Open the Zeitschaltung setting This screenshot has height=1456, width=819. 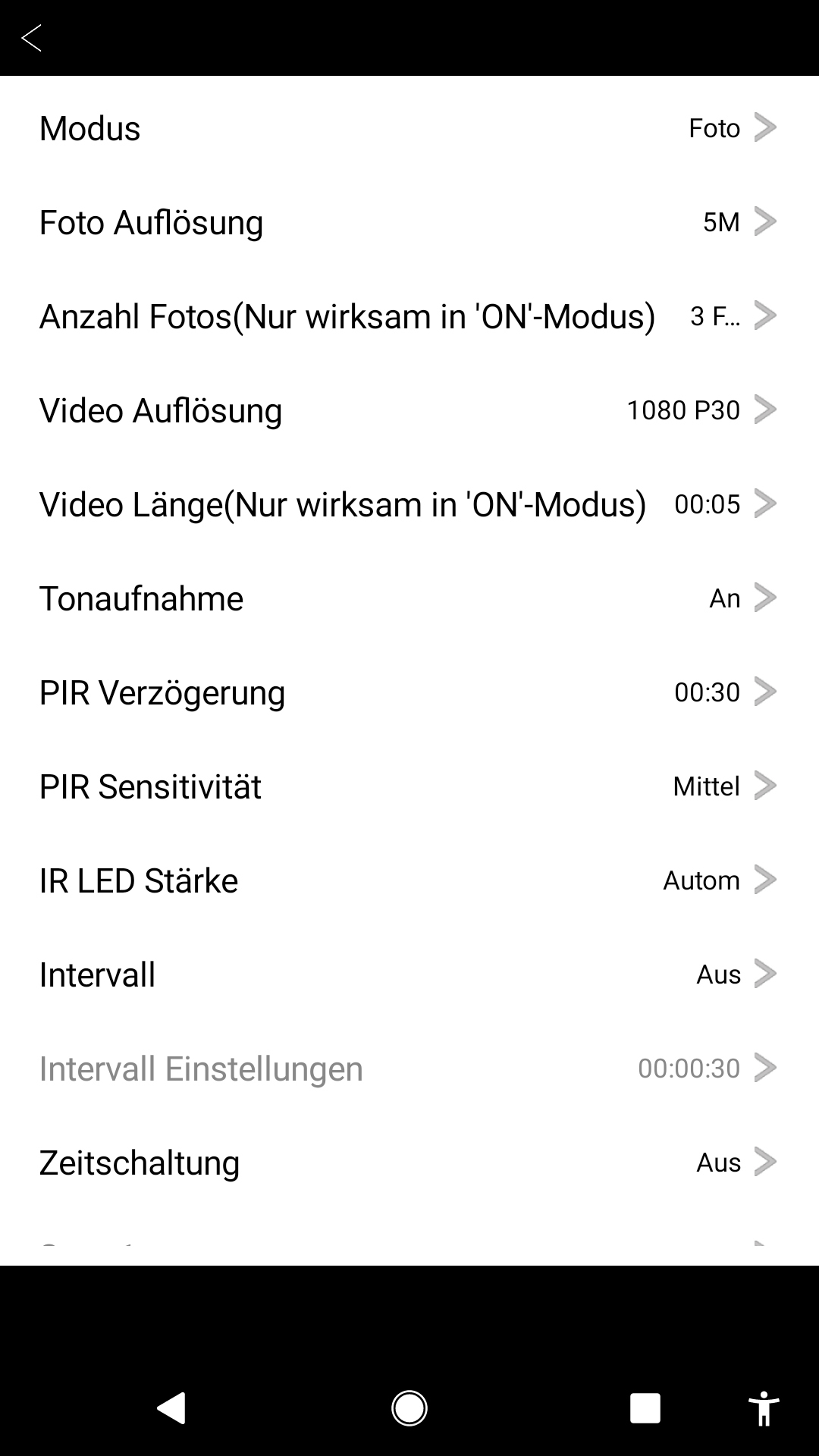click(x=408, y=1163)
